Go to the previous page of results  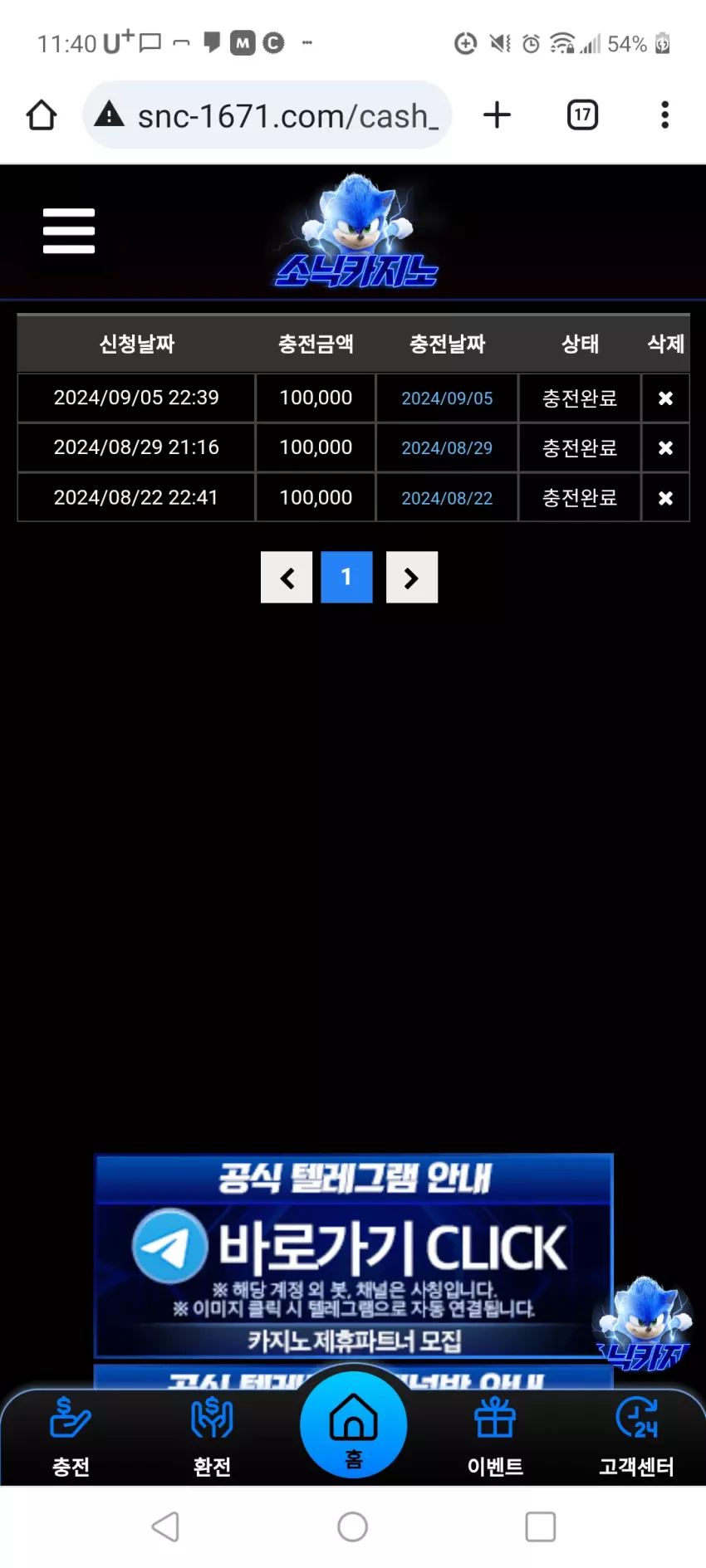click(287, 577)
